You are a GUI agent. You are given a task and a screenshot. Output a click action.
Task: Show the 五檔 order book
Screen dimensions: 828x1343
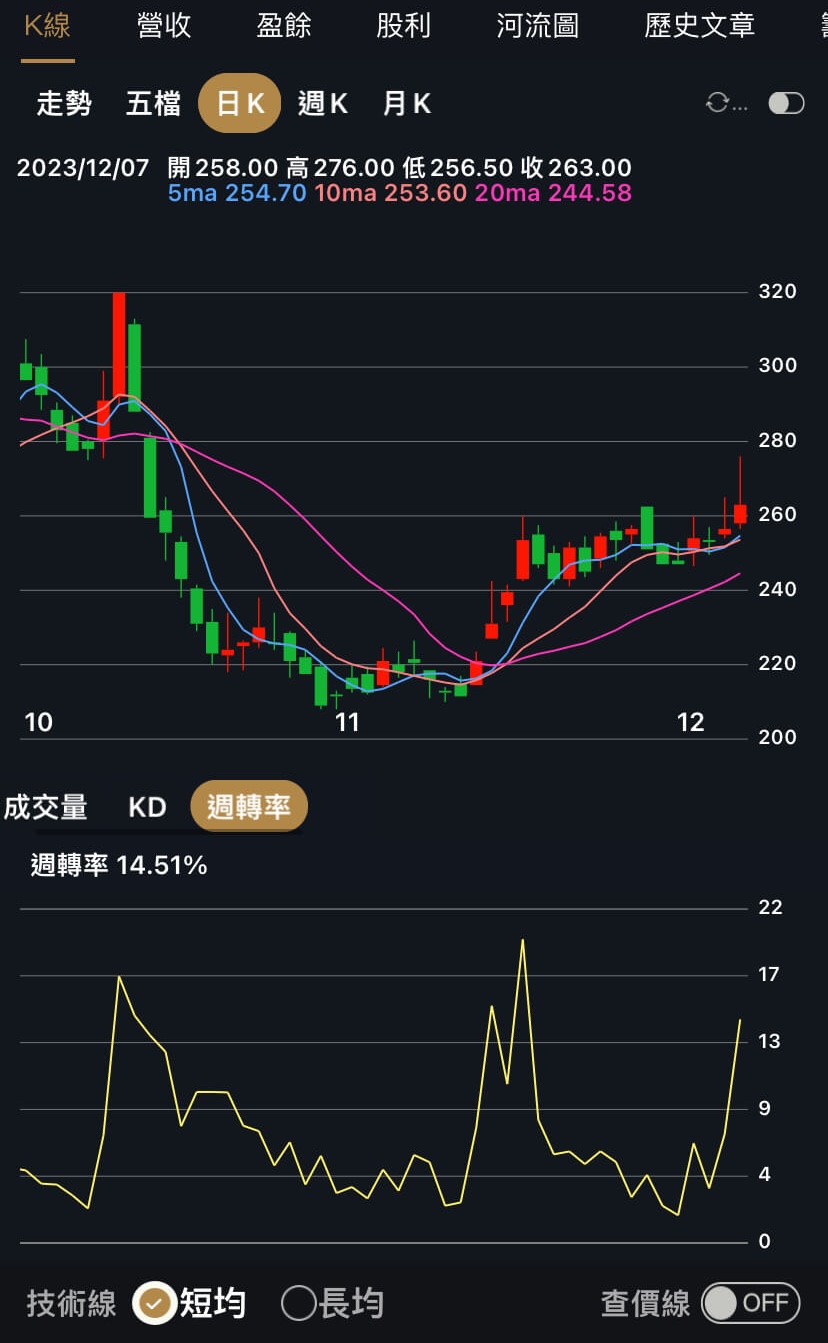click(x=153, y=103)
